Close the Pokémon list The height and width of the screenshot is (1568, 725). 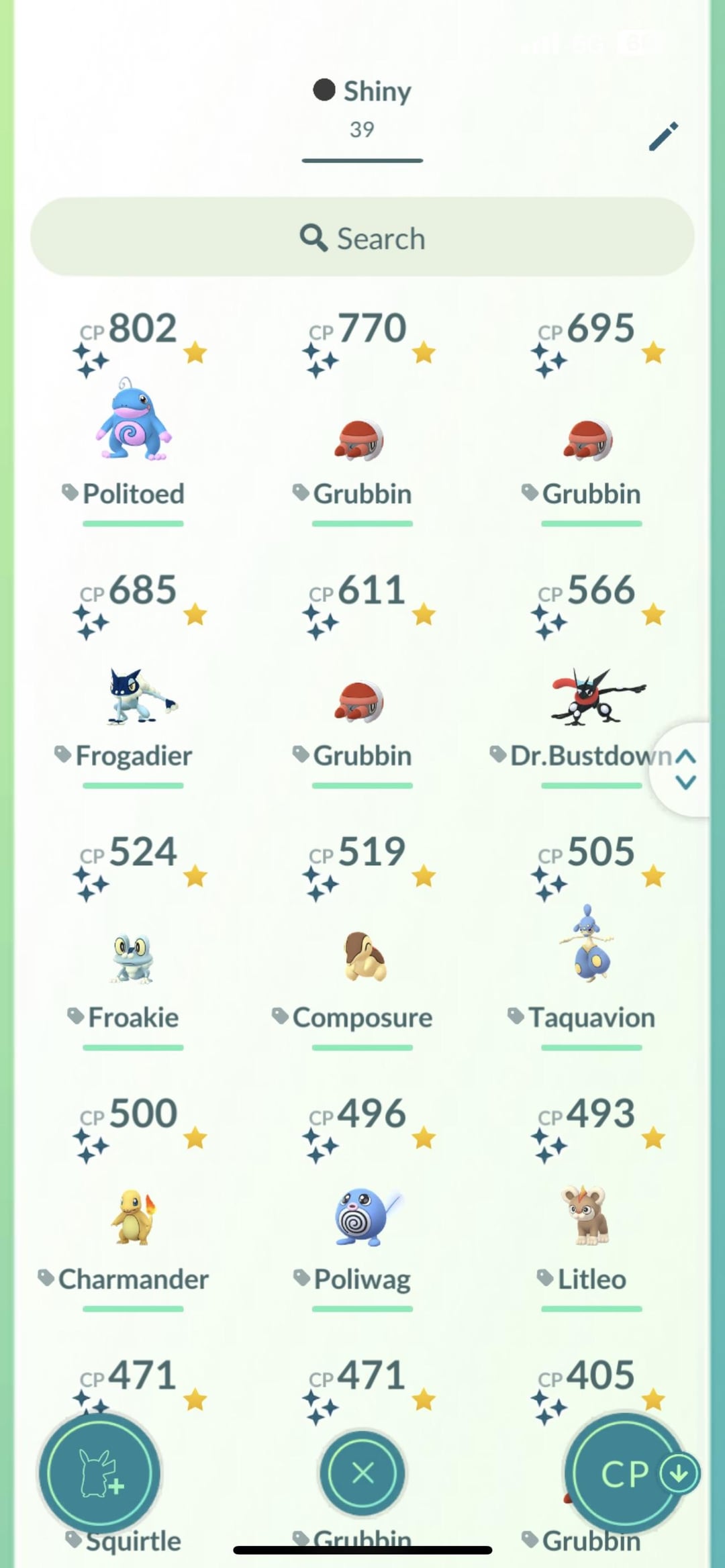[x=362, y=1473]
